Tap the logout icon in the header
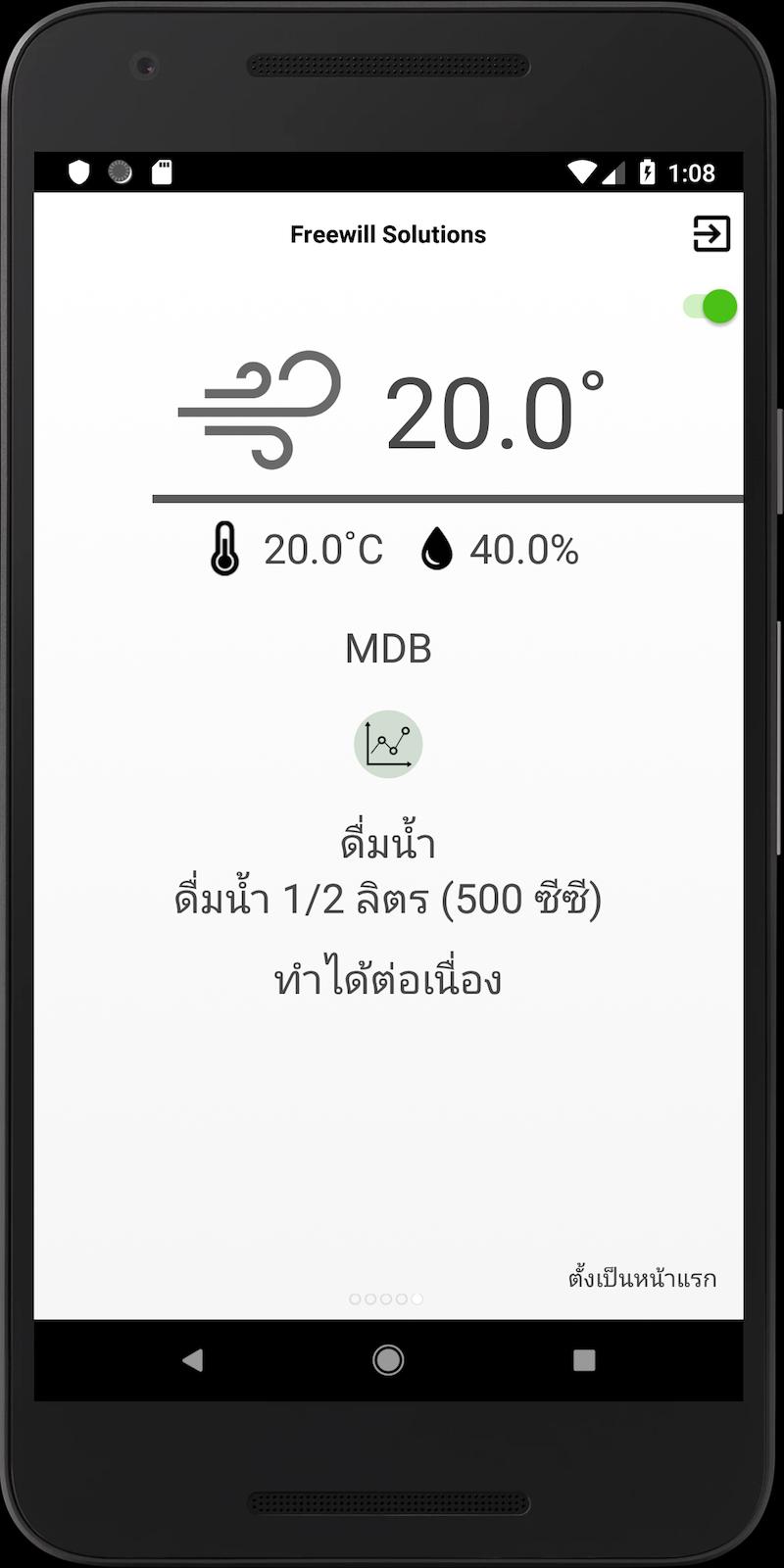The width and height of the screenshot is (784, 1568). [711, 234]
